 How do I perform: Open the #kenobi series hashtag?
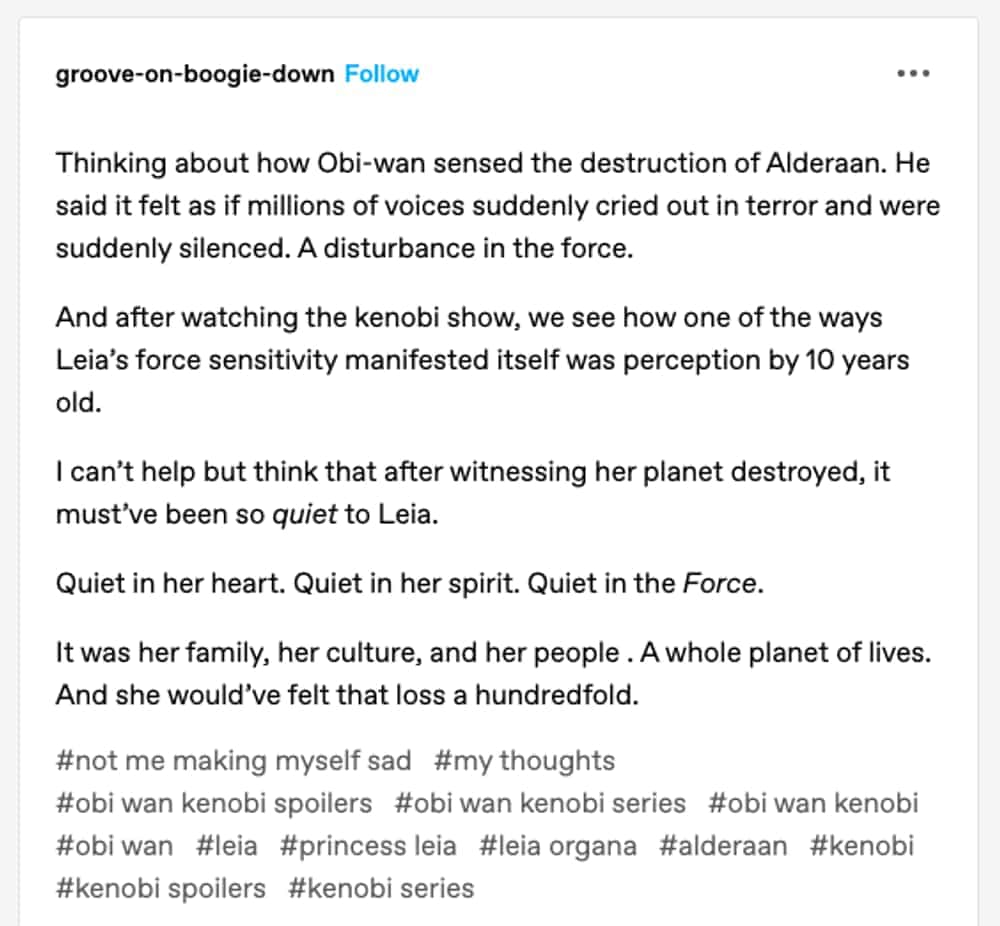coord(381,888)
